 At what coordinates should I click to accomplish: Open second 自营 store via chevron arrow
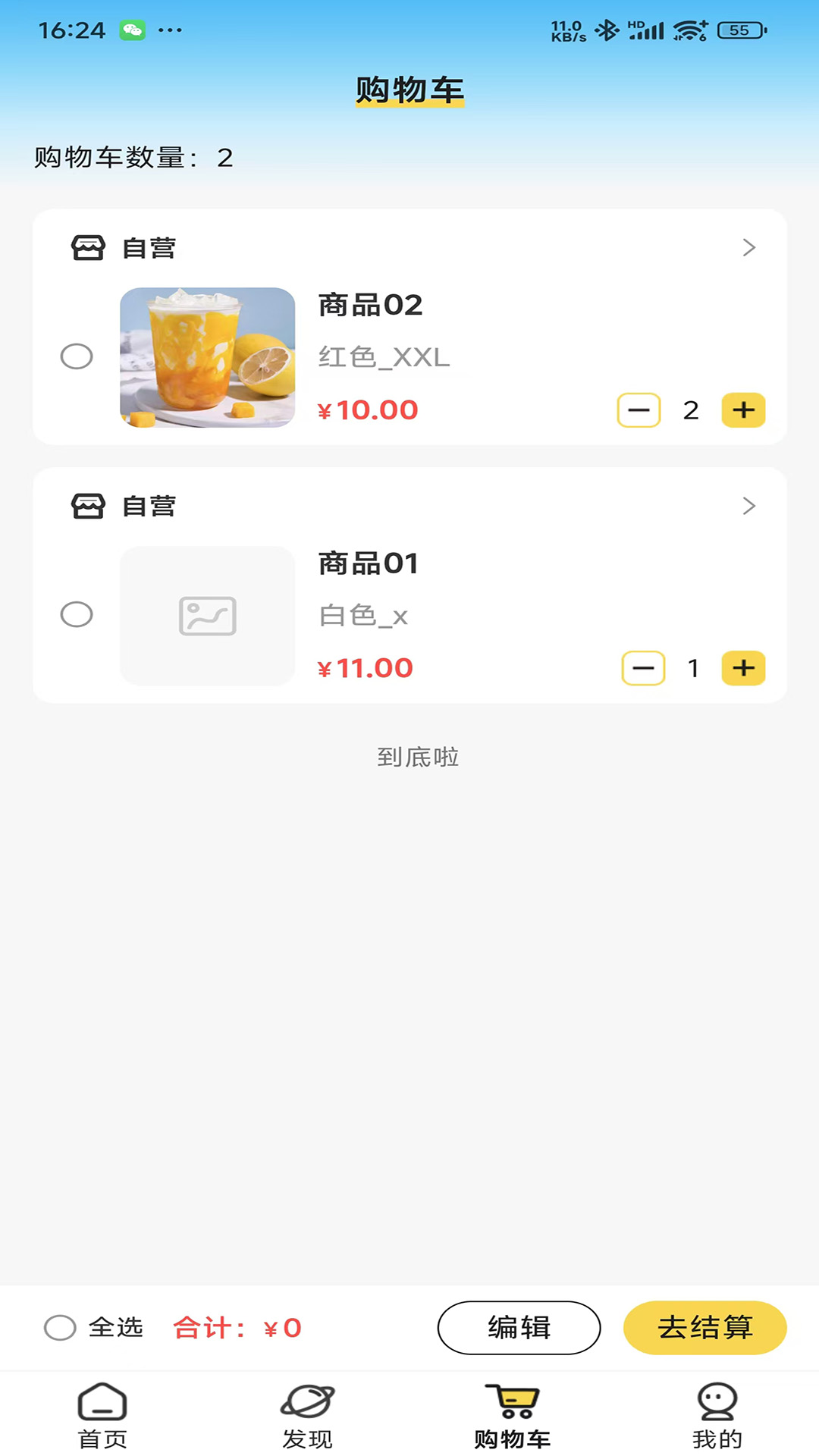coord(749,506)
